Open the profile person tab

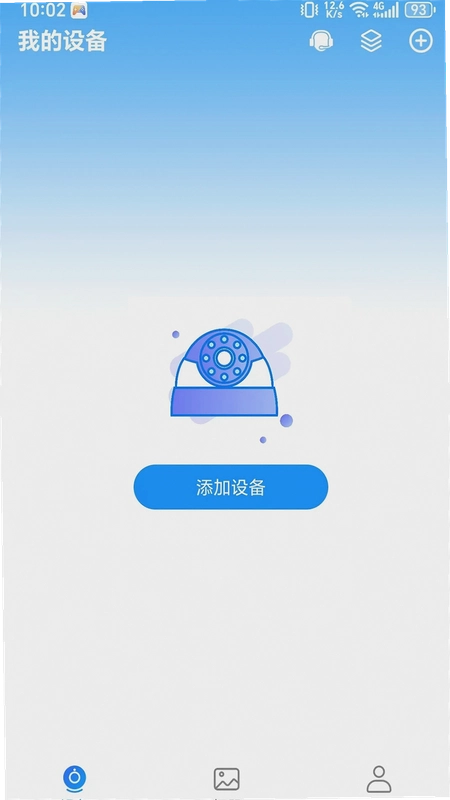[379, 779]
